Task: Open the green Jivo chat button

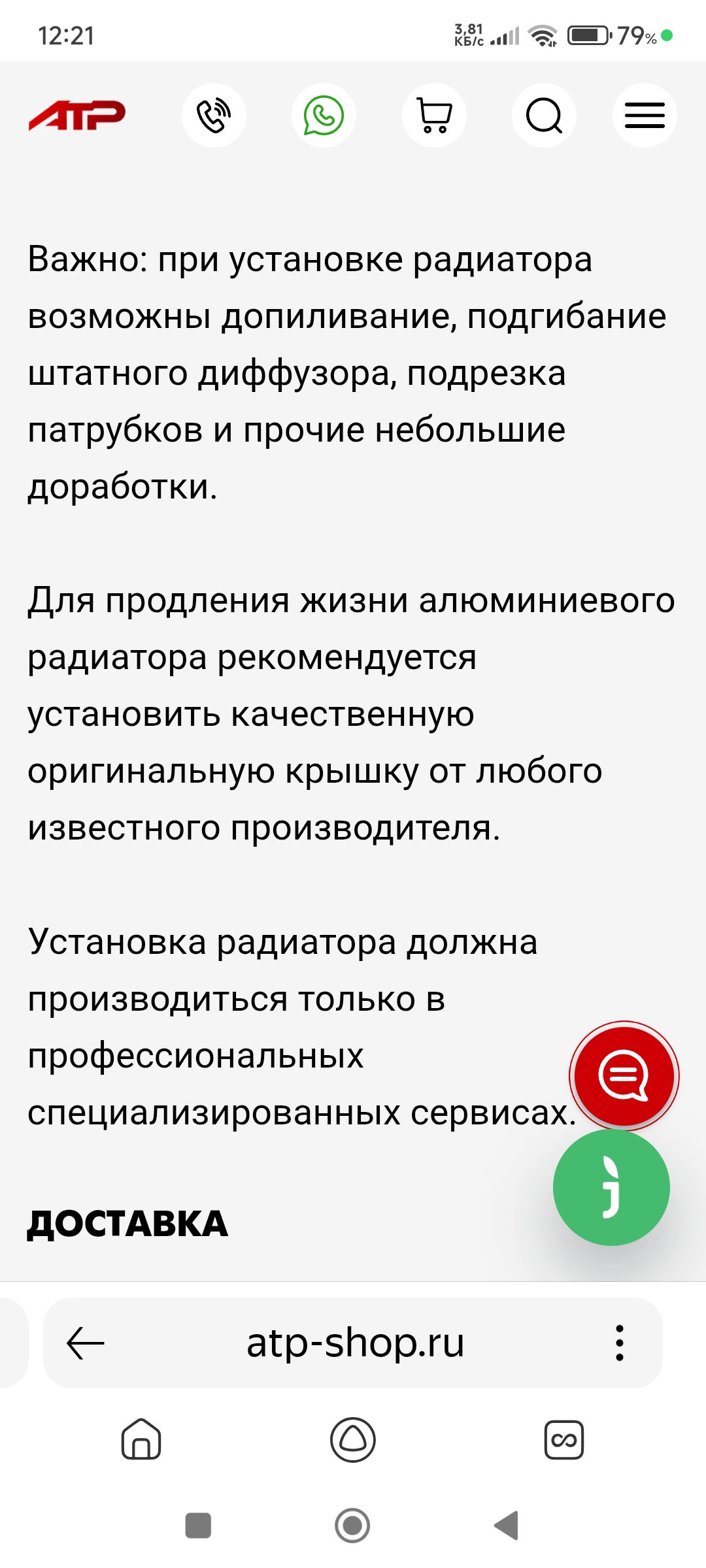Action: coord(611,1187)
